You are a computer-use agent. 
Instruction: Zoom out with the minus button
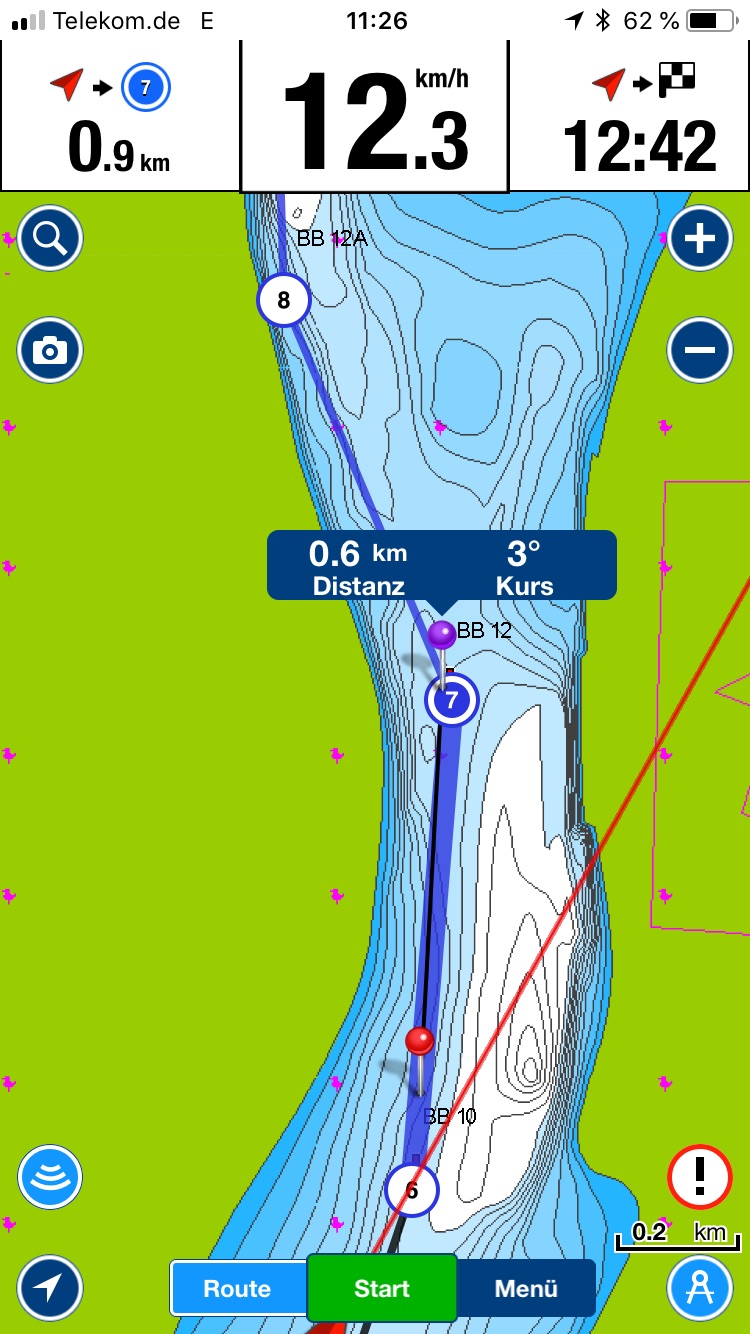pos(700,350)
